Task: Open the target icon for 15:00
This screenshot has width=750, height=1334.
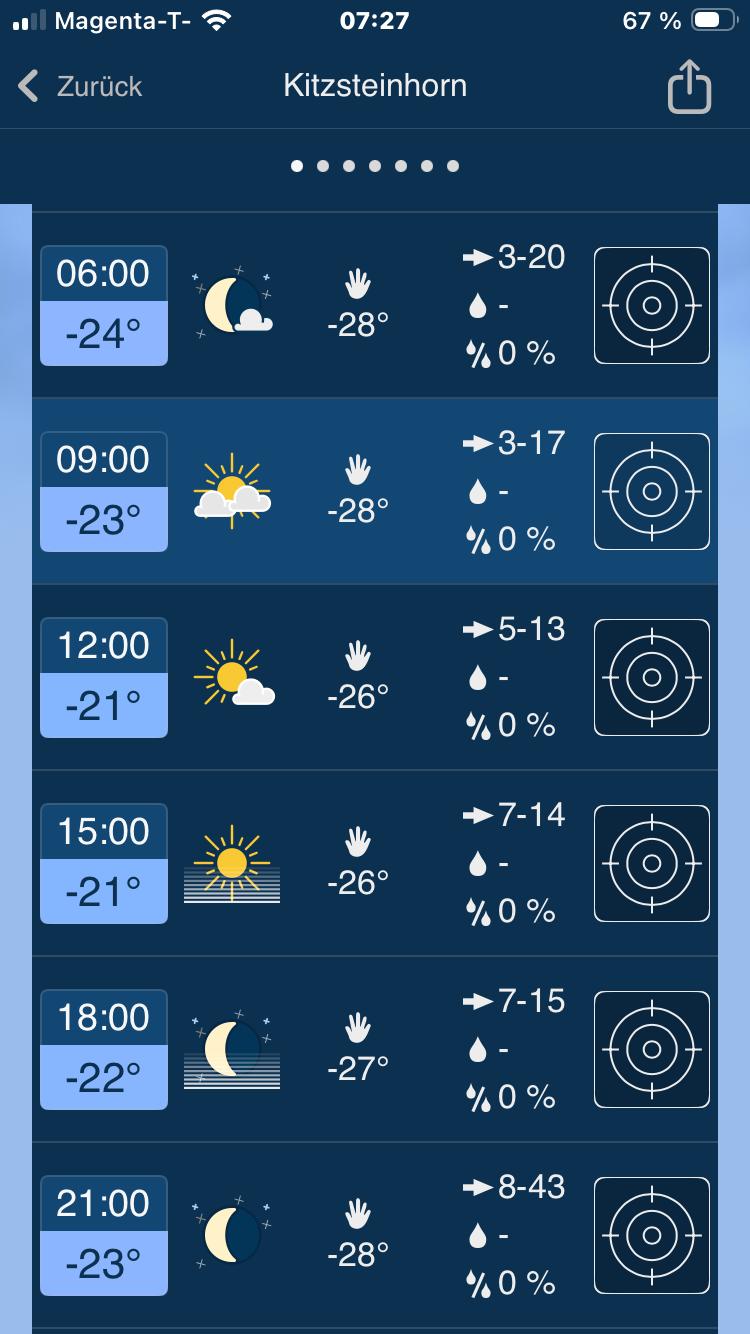Action: point(652,863)
